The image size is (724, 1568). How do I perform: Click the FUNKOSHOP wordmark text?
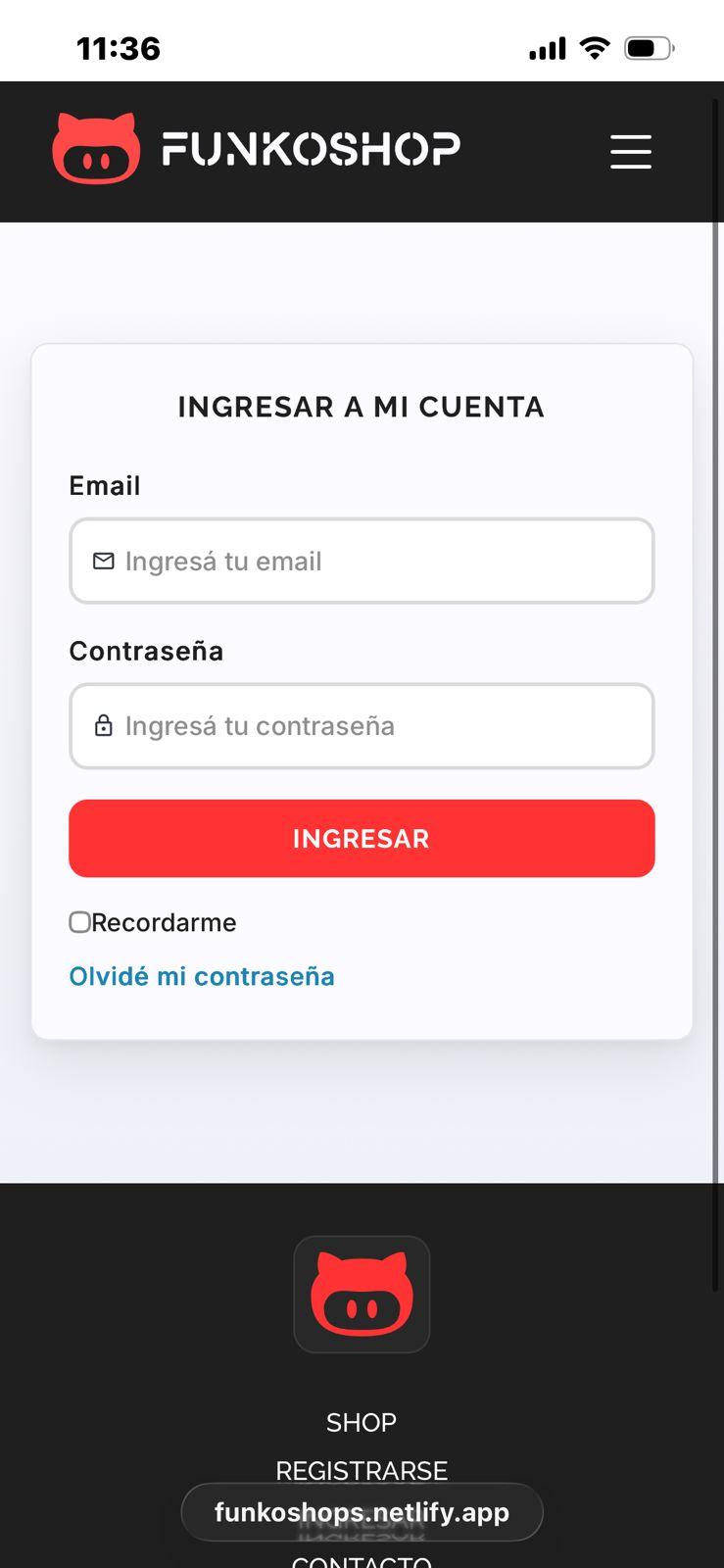[311, 147]
